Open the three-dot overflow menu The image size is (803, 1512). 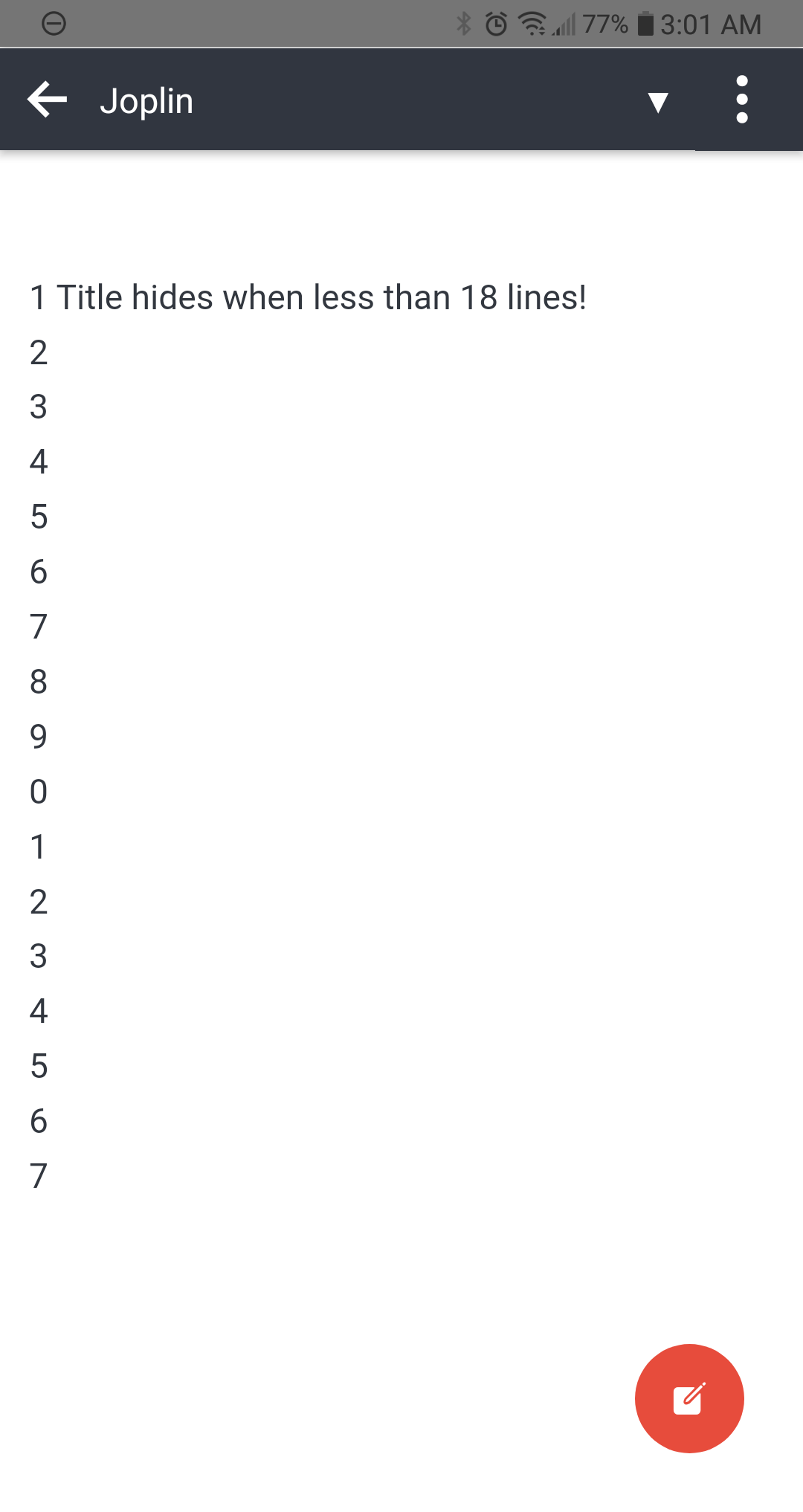coord(741,100)
